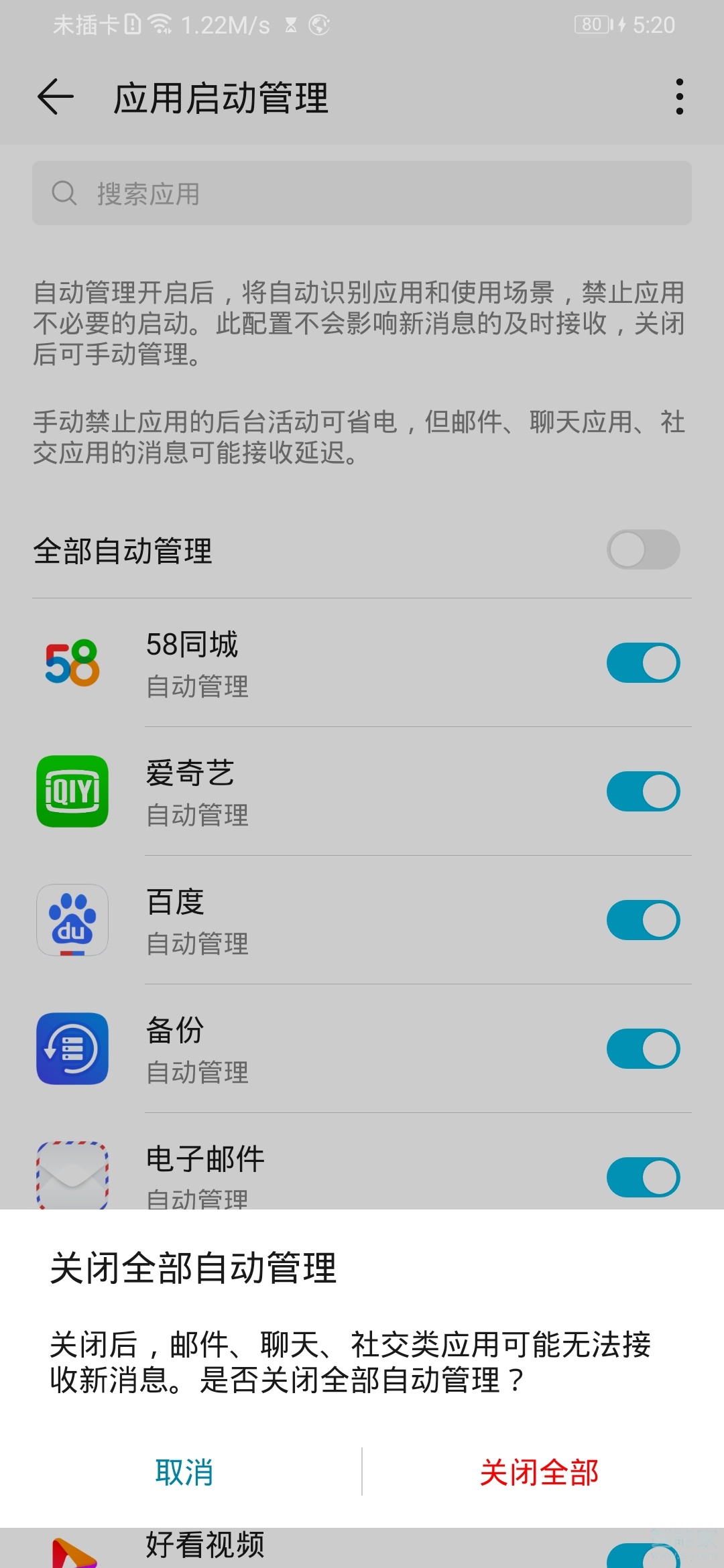Screen dimensions: 724x1568
Task: Click the magnifier icon in search bar
Action: tap(64, 193)
